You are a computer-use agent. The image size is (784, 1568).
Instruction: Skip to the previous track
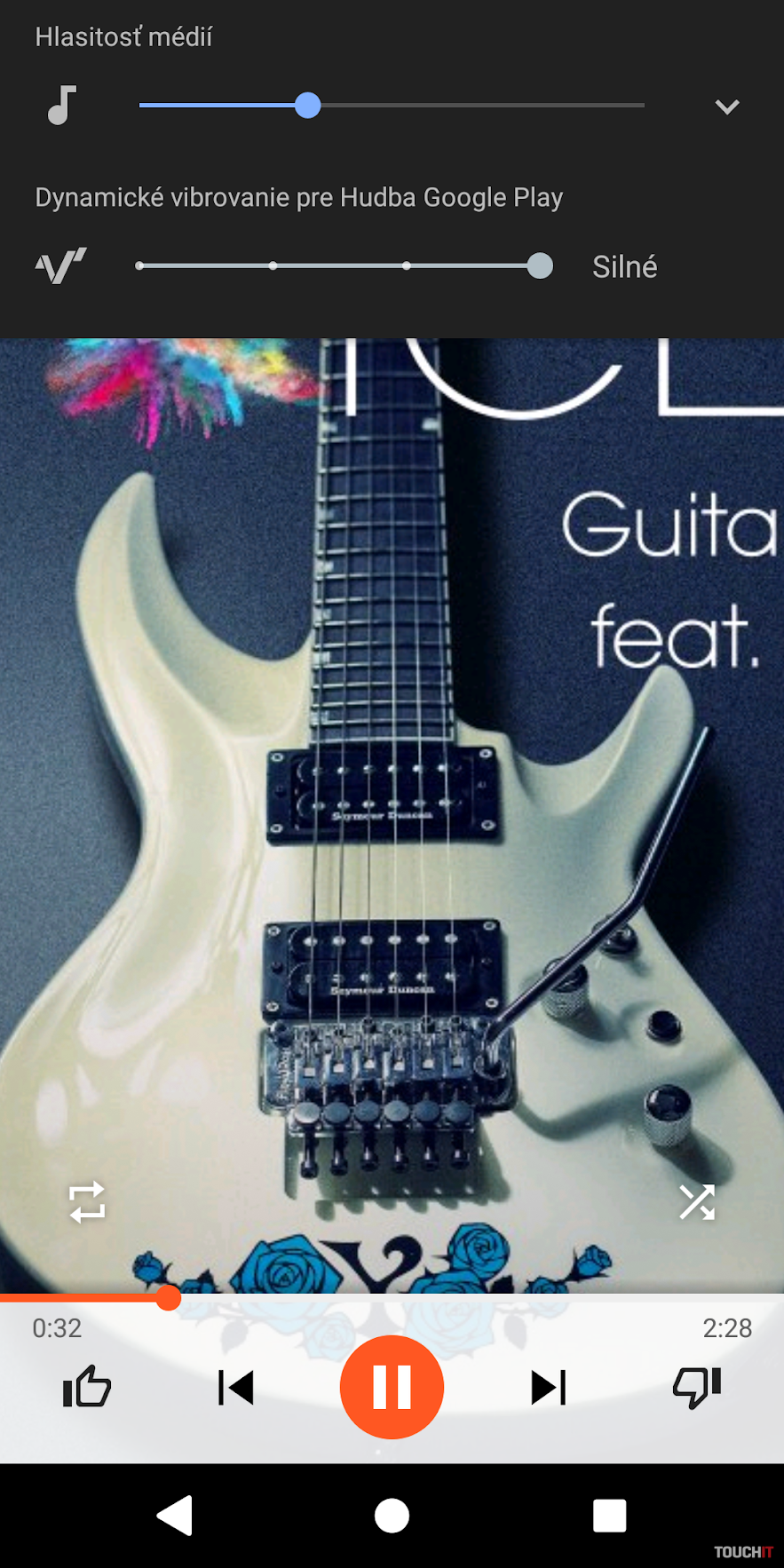coord(236,1387)
